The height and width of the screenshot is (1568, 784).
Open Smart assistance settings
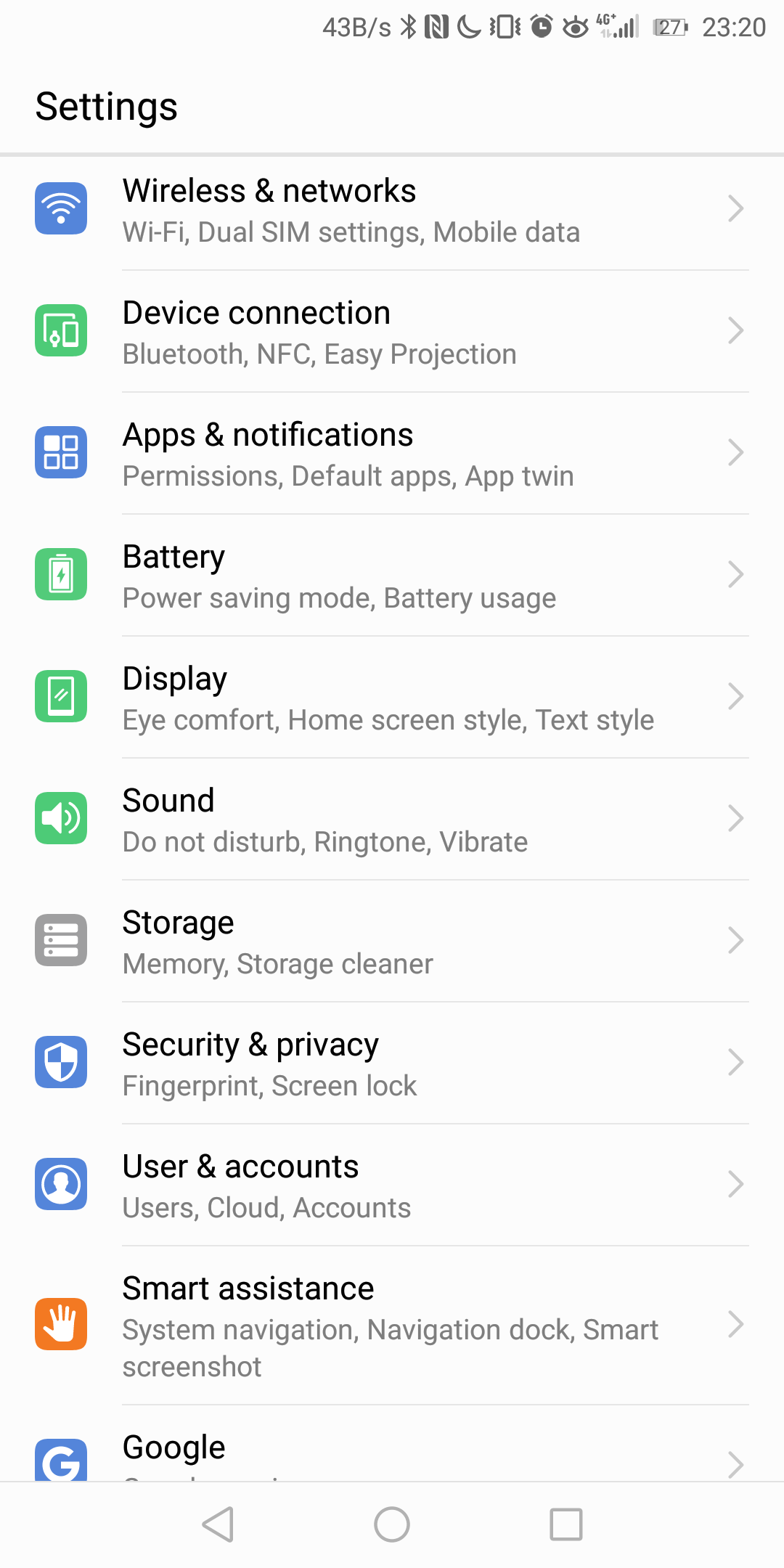(392, 1326)
